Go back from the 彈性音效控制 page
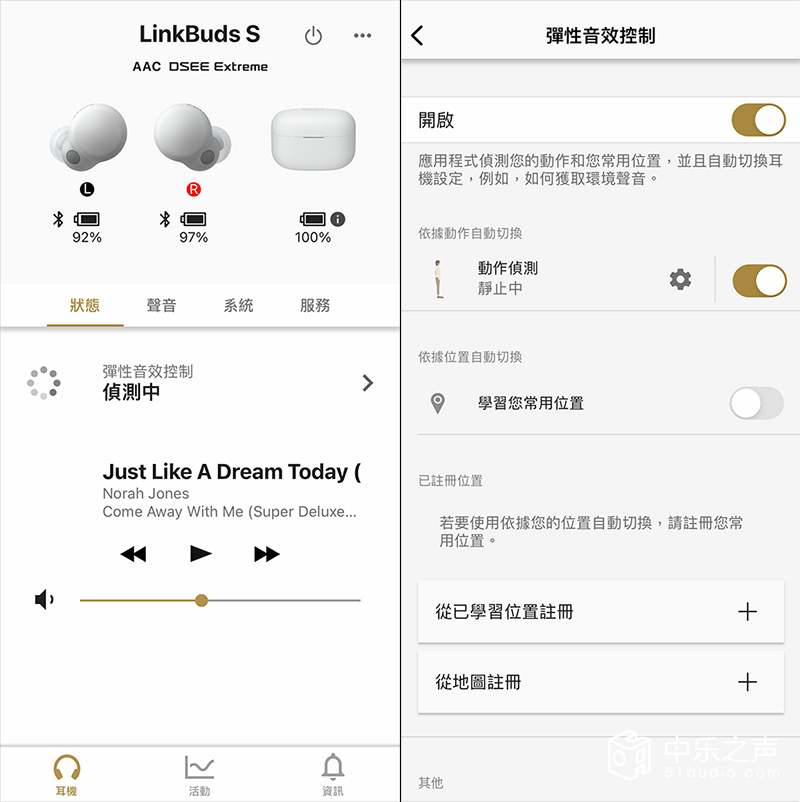The image size is (800, 802). pyautogui.click(x=418, y=36)
